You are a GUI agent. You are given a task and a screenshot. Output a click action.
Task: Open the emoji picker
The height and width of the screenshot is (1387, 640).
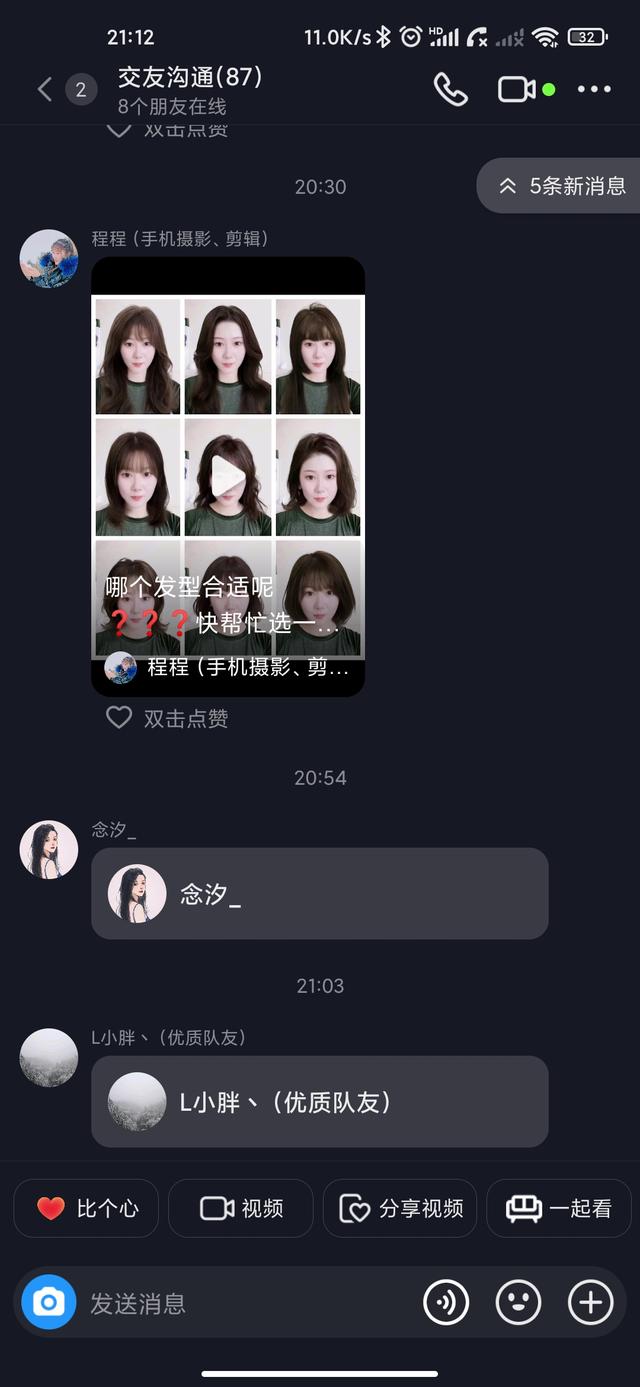click(x=519, y=1303)
